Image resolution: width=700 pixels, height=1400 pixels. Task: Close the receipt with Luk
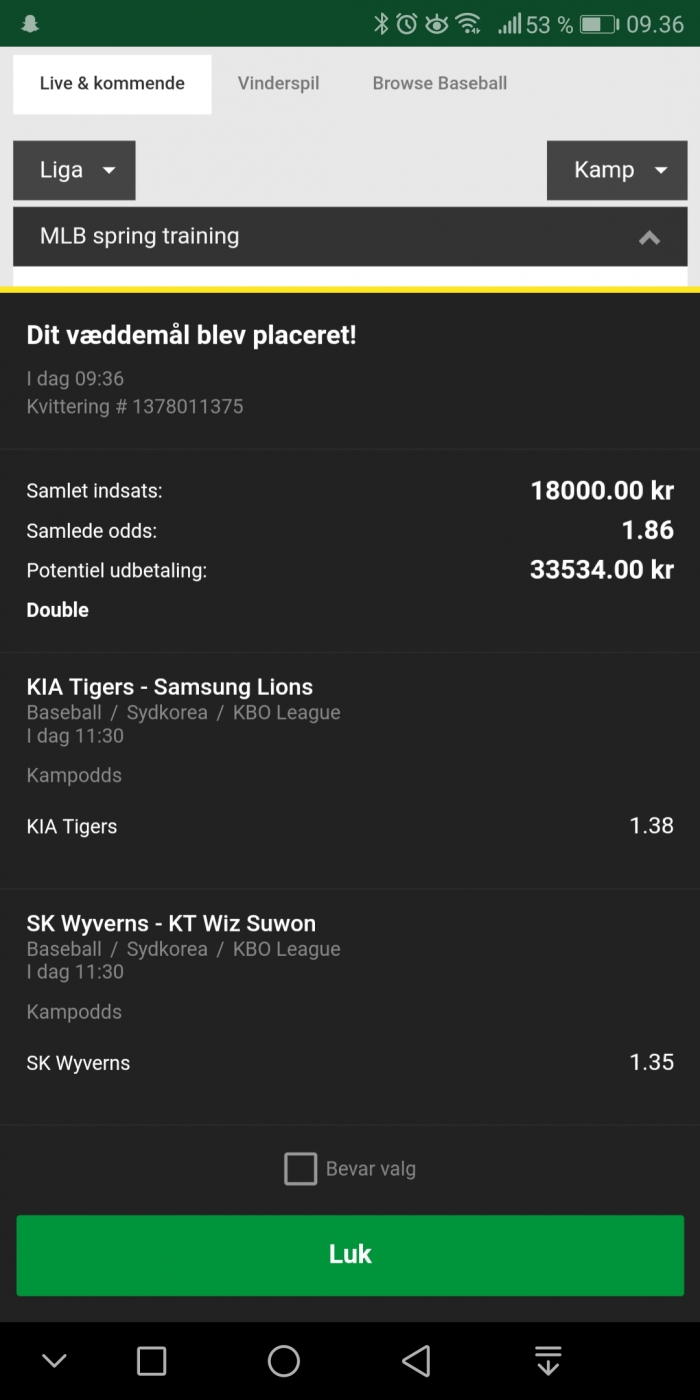(x=350, y=1255)
